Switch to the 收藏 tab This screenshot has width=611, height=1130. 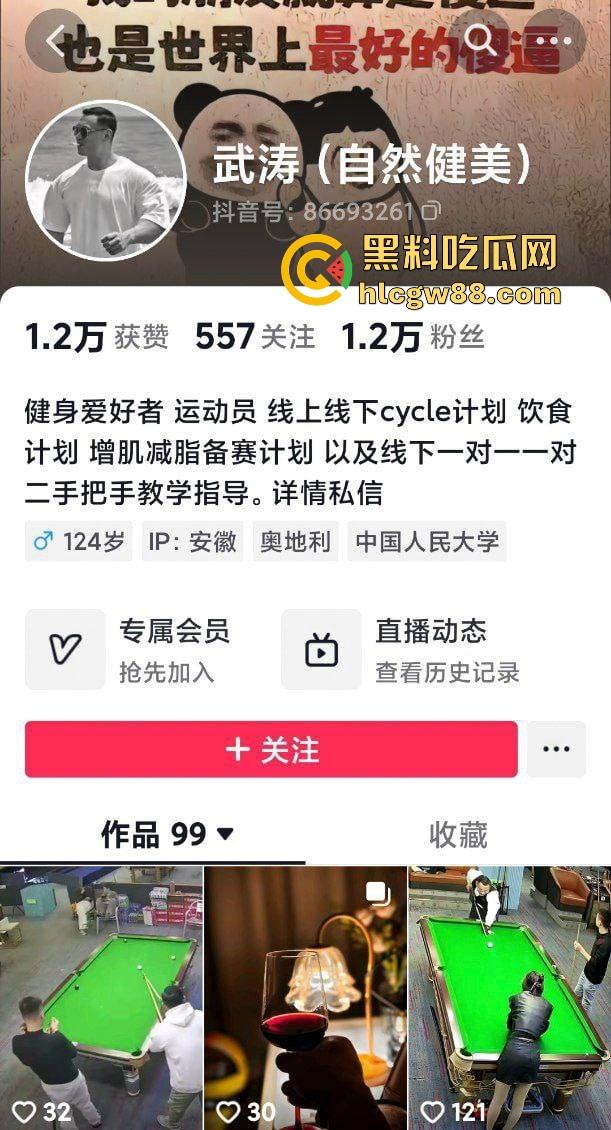(x=458, y=834)
